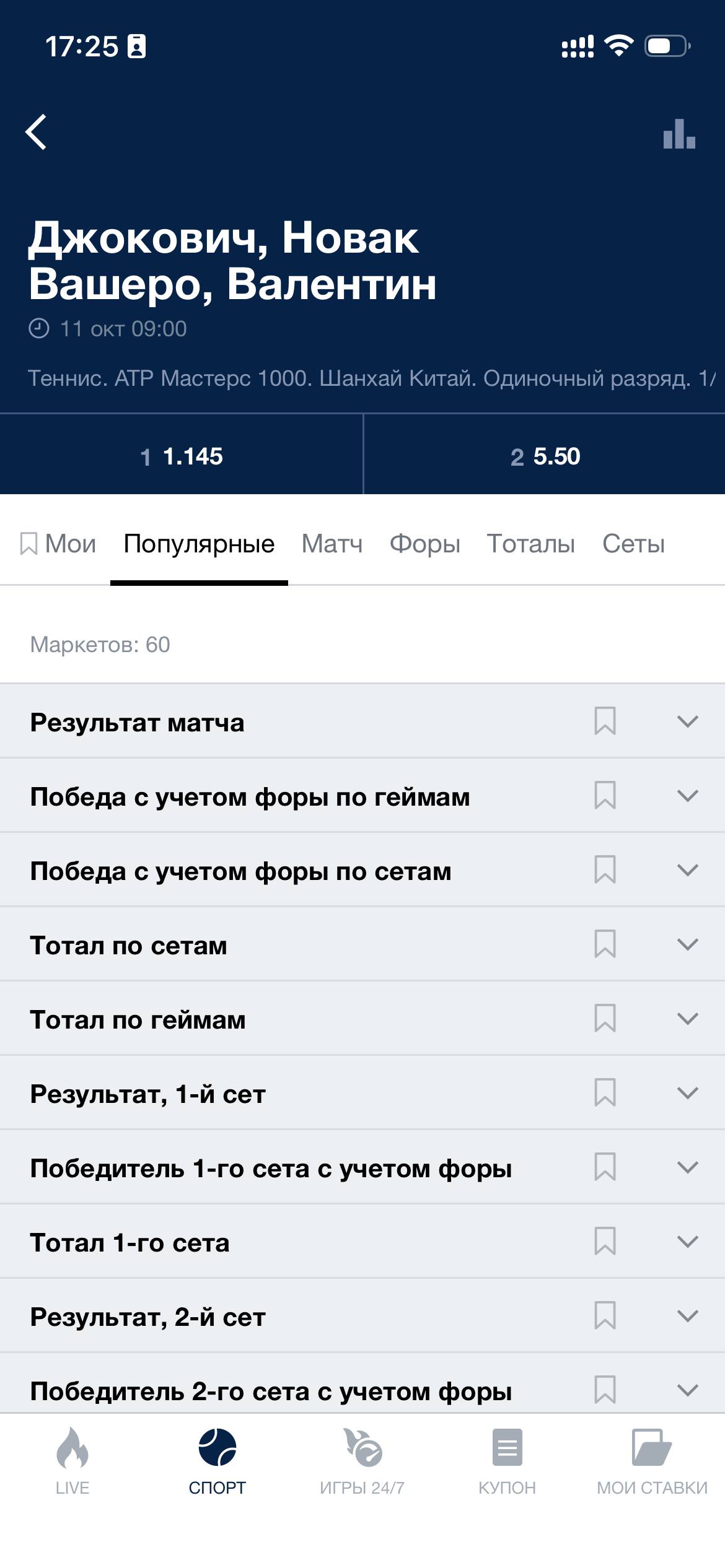Image resolution: width=725 pixels, height=1568 pixels.
Task: Select odds 1.145 for player 1
Action: point(182,456)
